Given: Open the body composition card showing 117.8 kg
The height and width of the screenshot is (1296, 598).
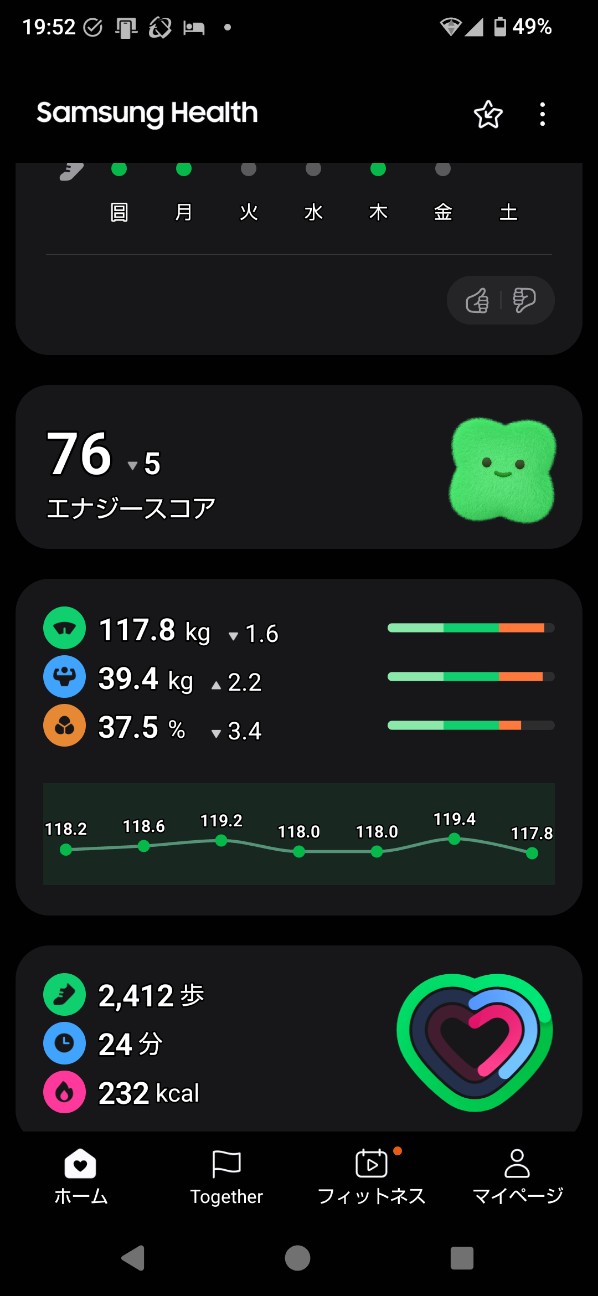Looking at the screenshot, I should point(299,747).
